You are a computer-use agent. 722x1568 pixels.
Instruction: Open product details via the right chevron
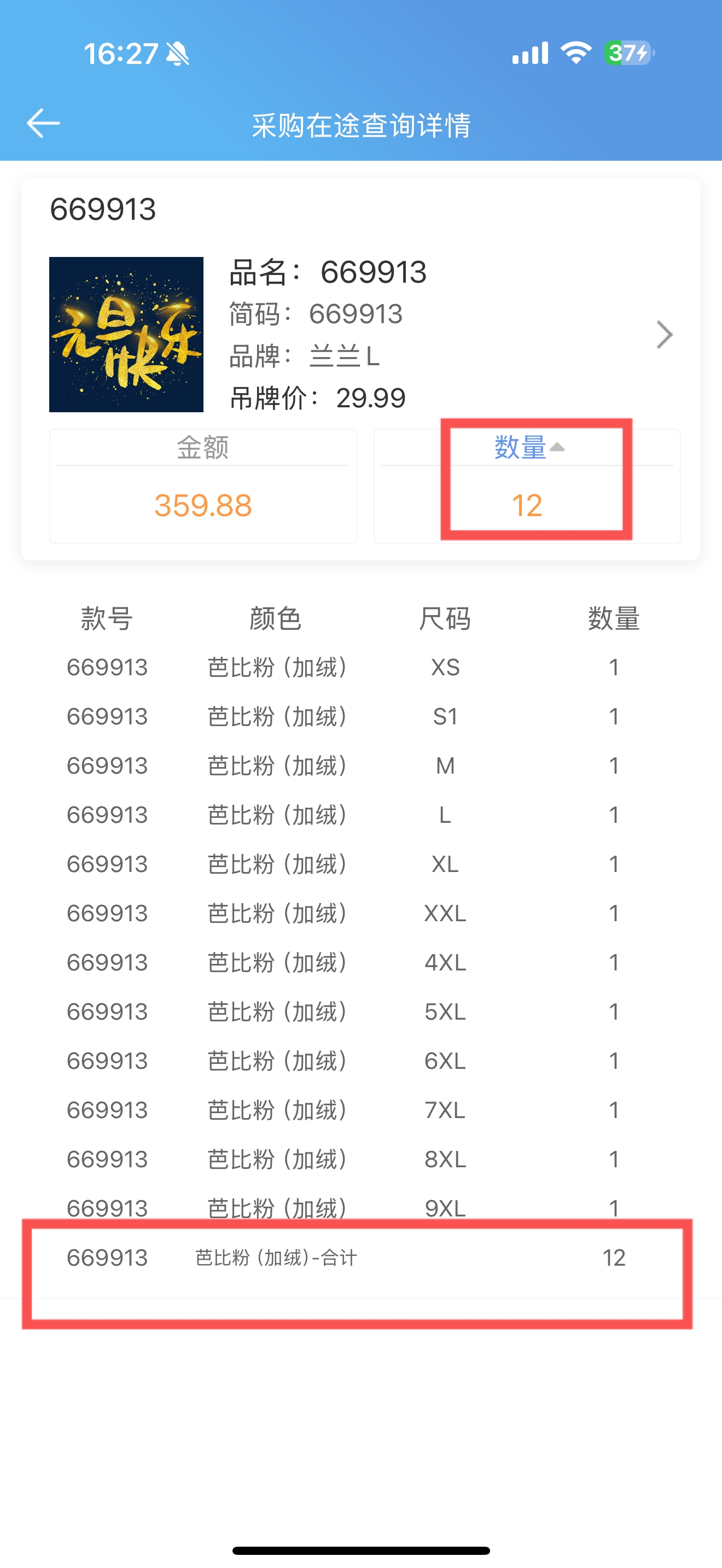tap(665, 334)
